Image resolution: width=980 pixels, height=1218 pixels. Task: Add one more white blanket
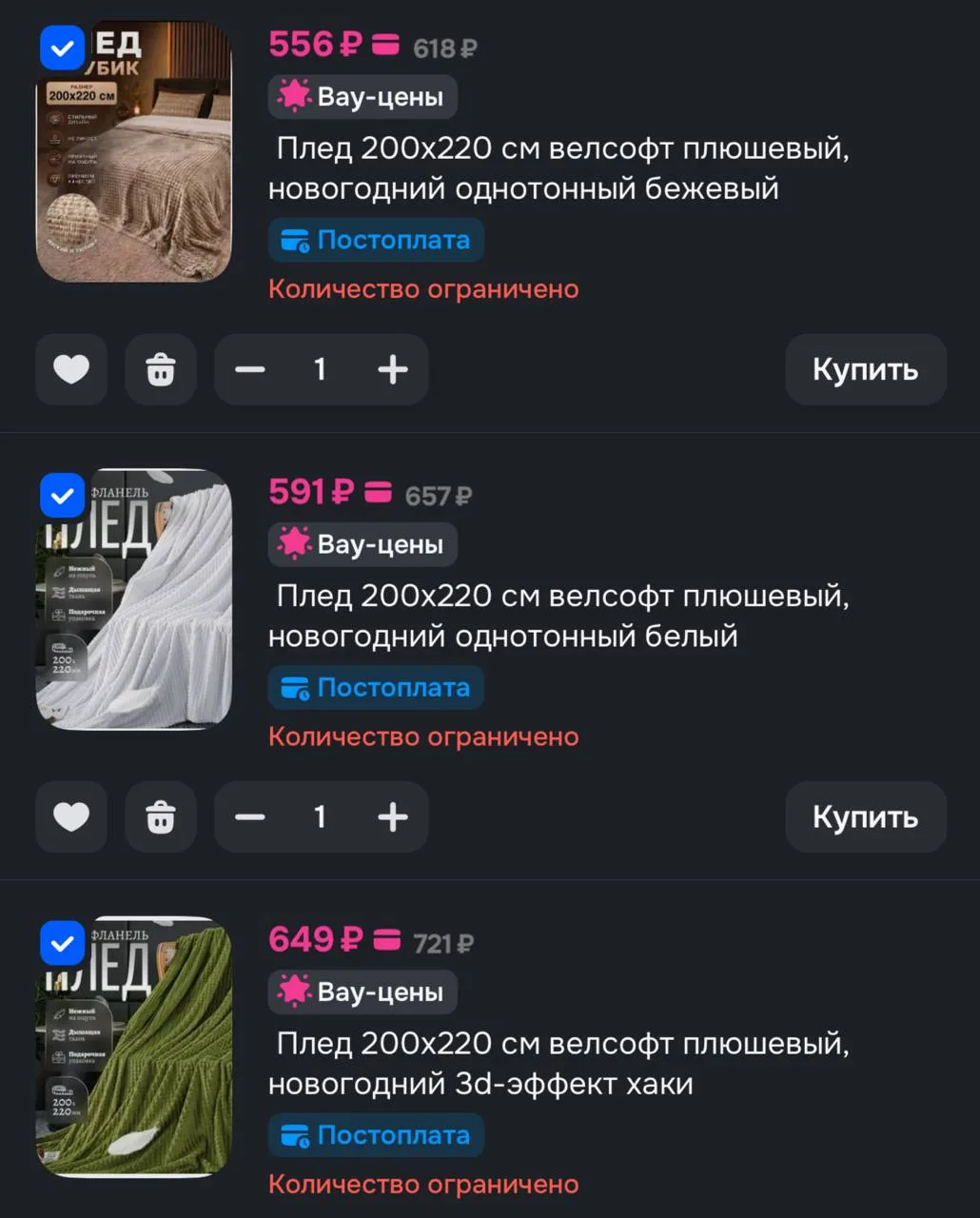click(x=393, y=816)
